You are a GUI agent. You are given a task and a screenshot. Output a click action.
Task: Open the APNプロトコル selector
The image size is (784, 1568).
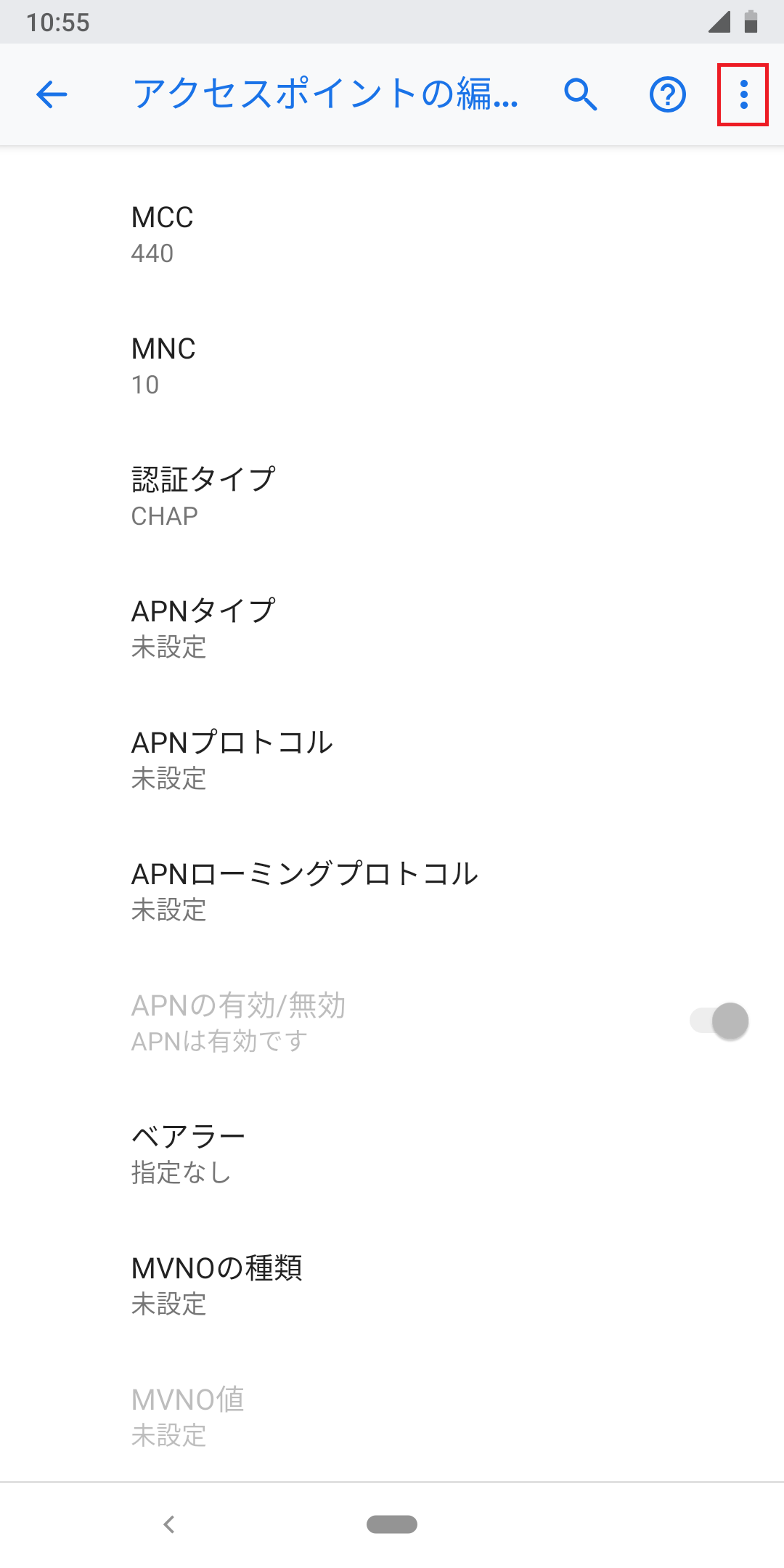pyautogui.click(x=290, y=760)
